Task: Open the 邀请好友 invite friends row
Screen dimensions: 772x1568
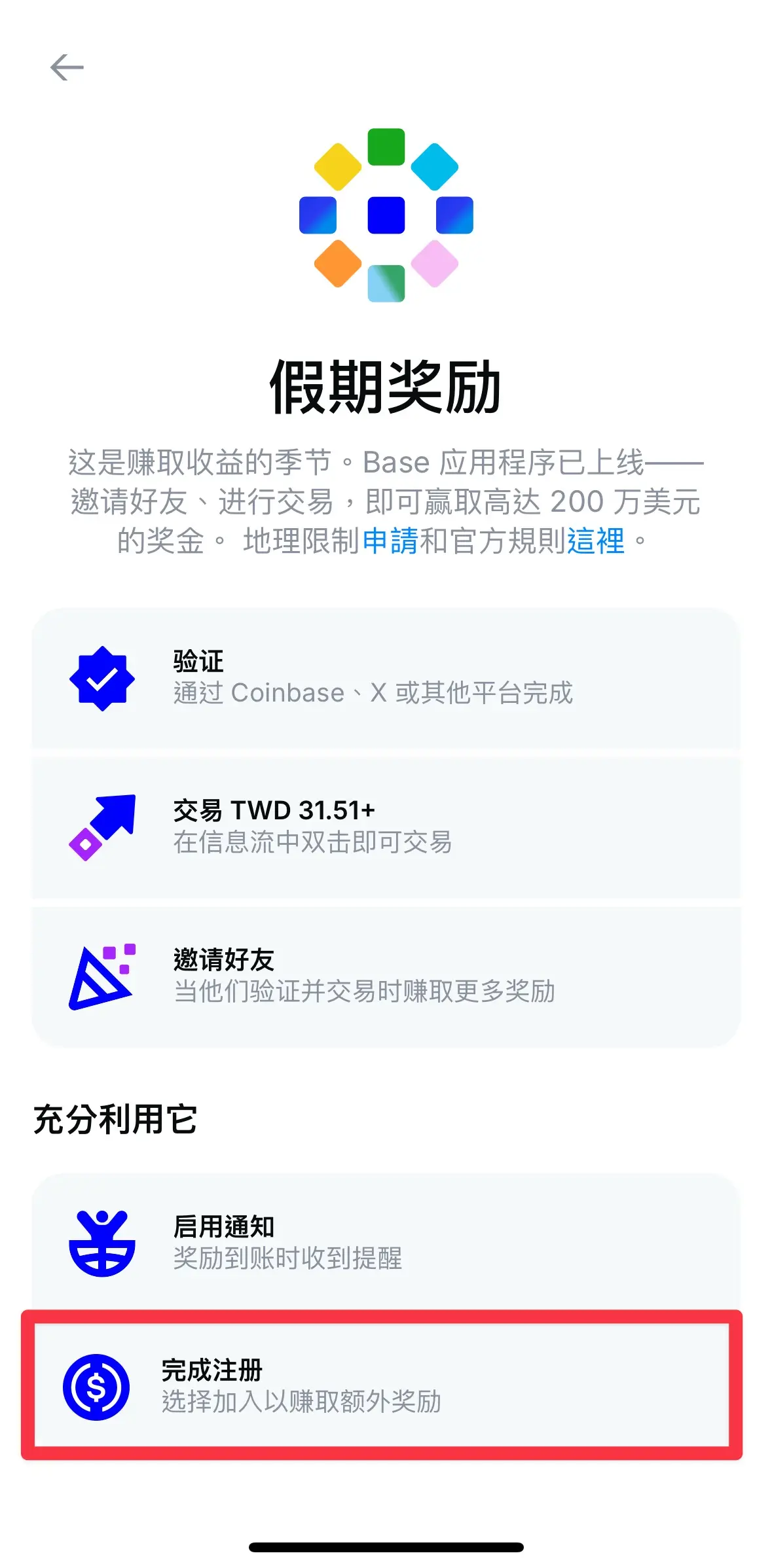Action: click(386, 976)
